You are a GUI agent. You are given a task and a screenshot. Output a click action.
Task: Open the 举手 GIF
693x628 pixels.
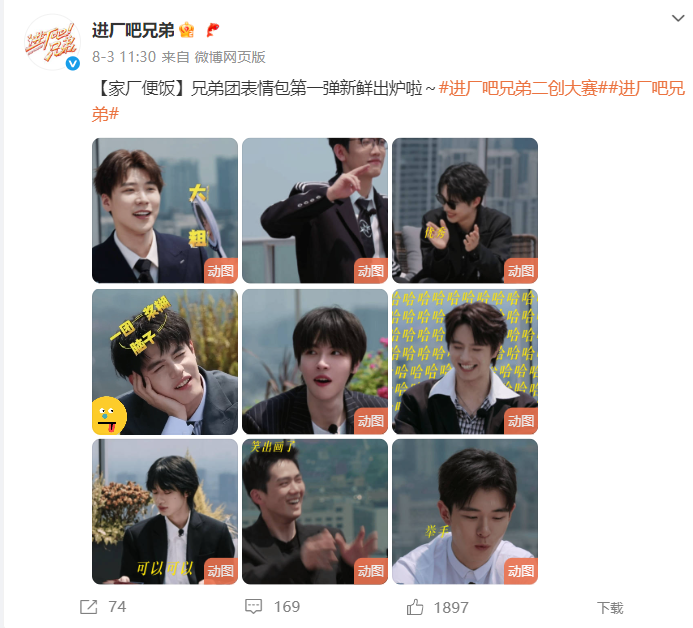click(465, 511)
